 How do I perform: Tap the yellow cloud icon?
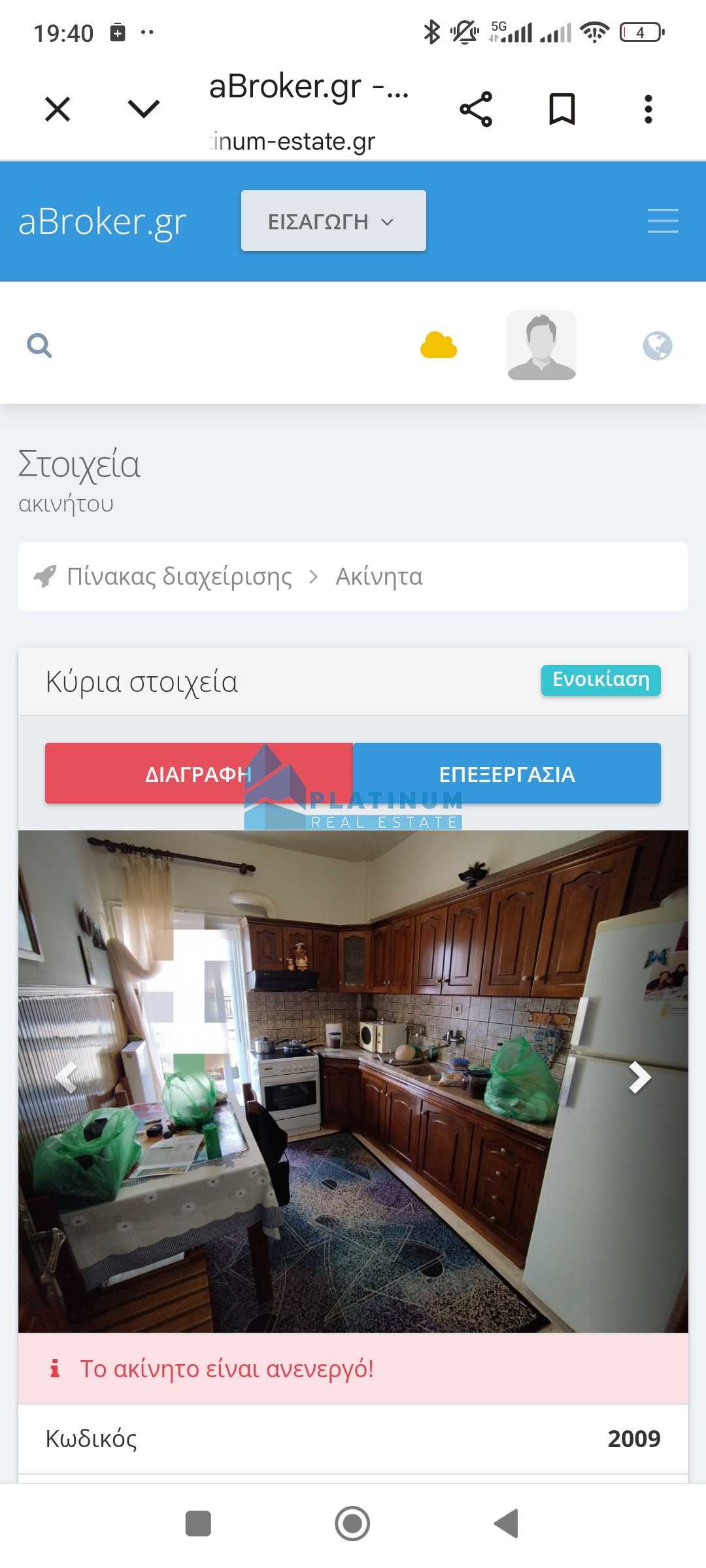click(439, 346)
